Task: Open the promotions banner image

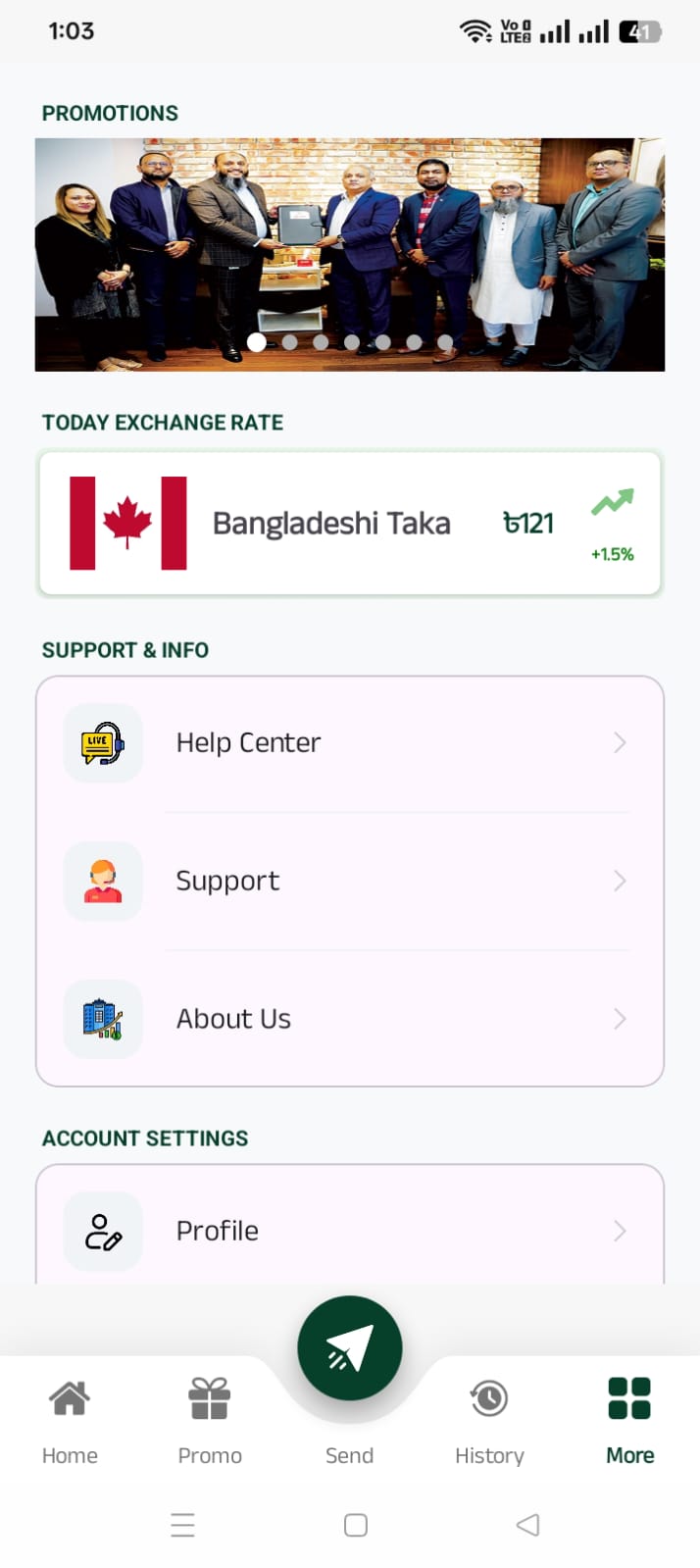Action: [x=350, y=254]
